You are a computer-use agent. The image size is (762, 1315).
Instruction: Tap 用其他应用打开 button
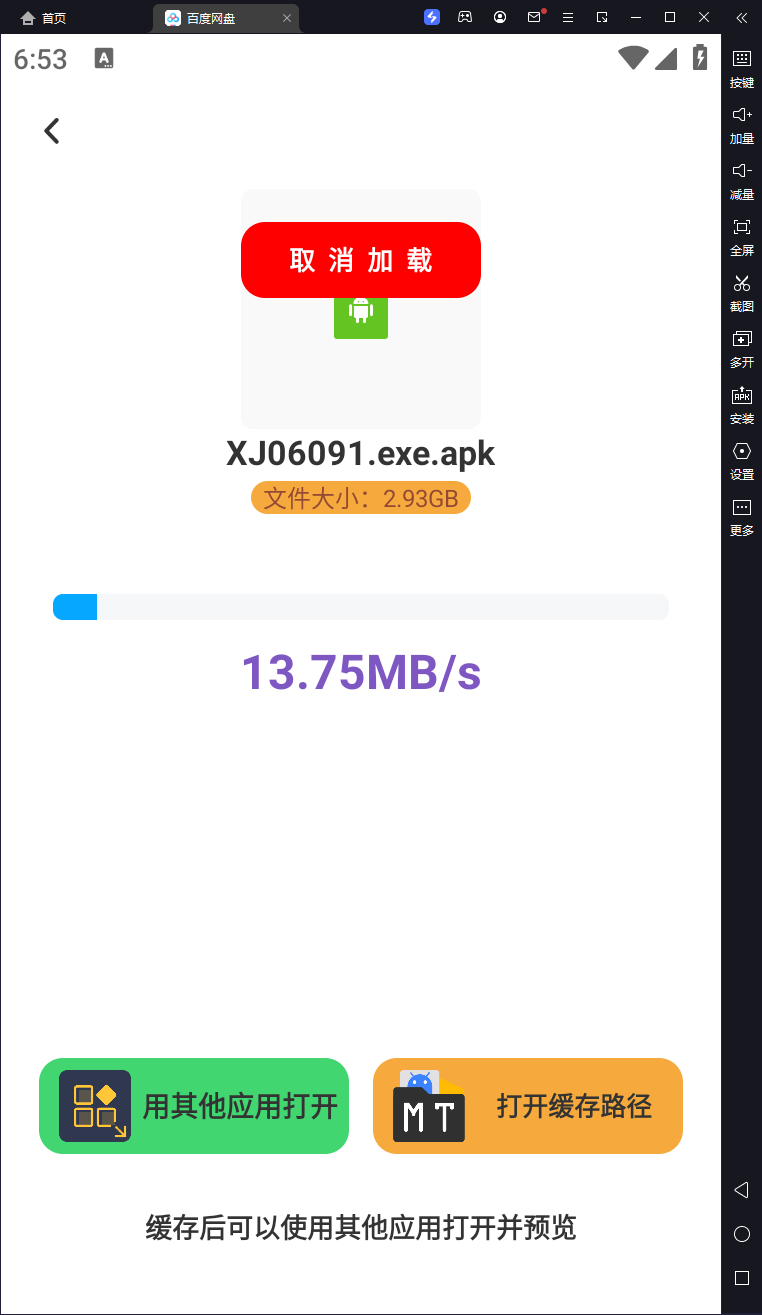(x=194, y=1106)
